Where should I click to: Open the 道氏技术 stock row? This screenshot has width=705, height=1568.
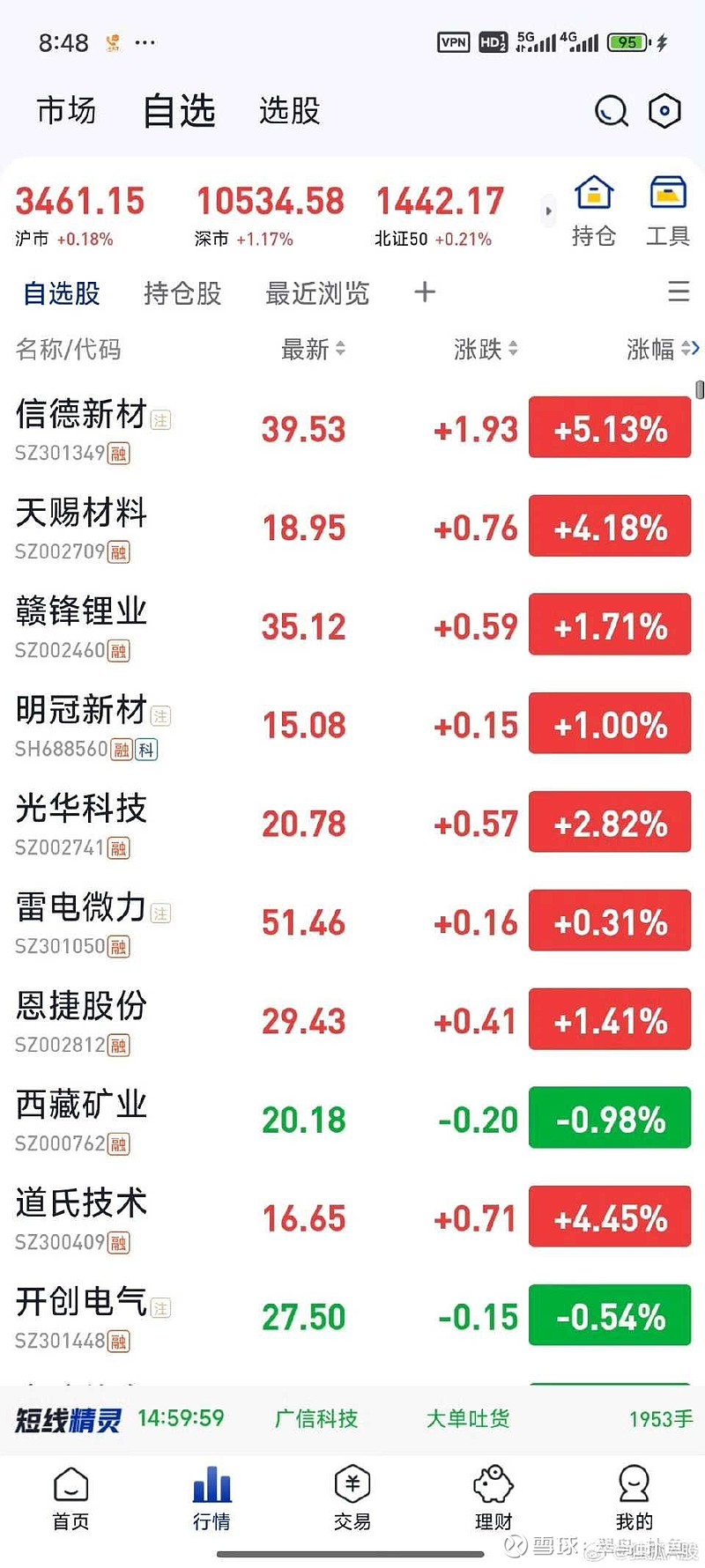click(x=352, y=1218)
